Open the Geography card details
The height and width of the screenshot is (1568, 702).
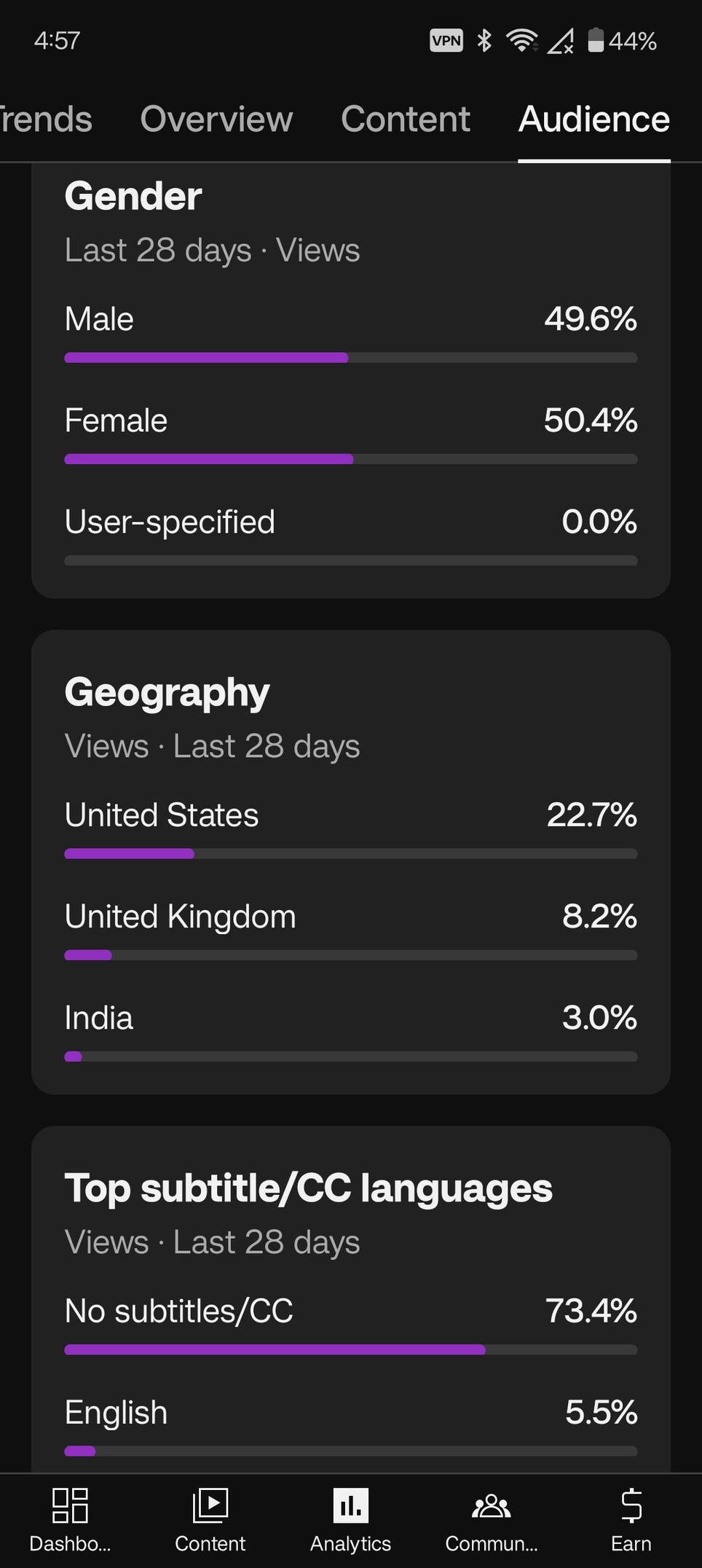point(351,862)
